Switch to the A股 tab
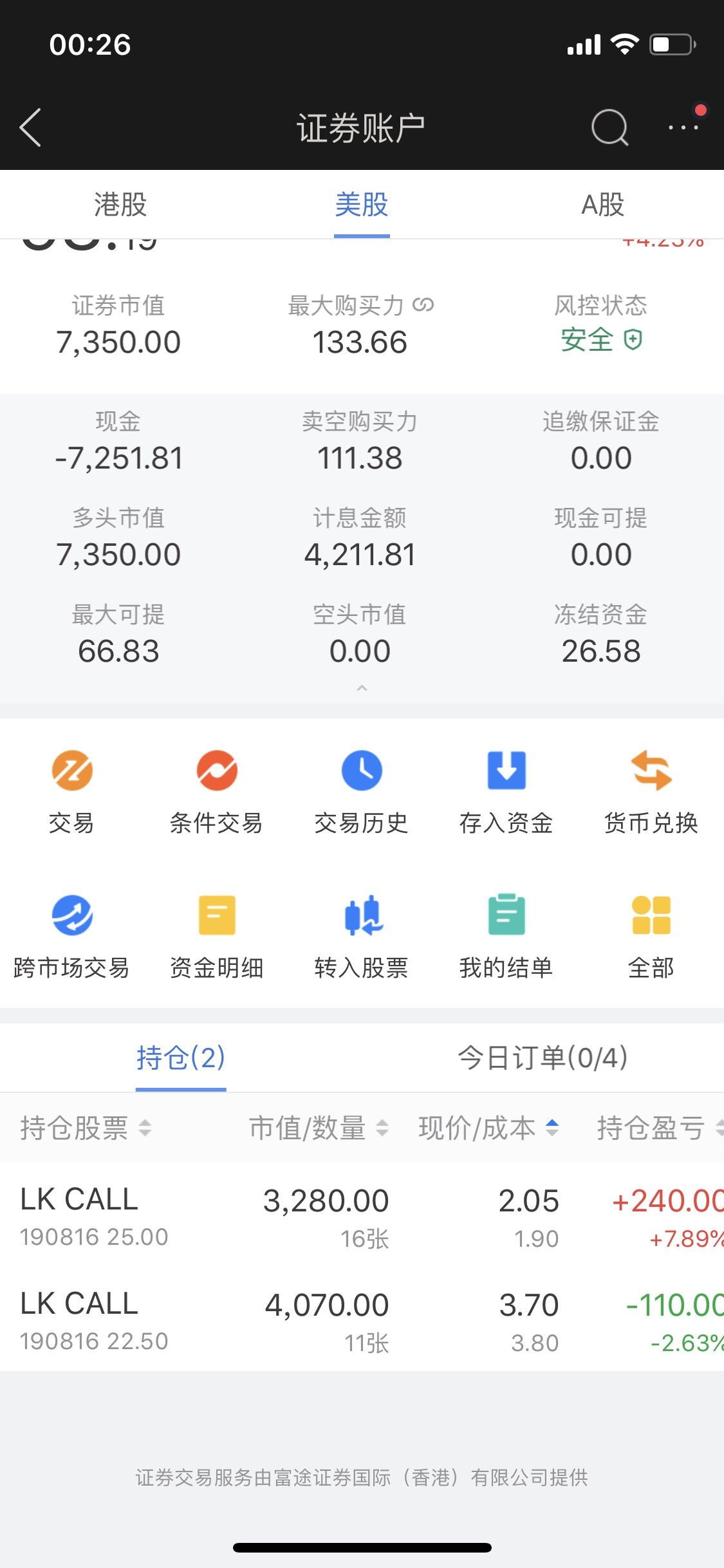The image size is (724, 1568). coord(603,205)
